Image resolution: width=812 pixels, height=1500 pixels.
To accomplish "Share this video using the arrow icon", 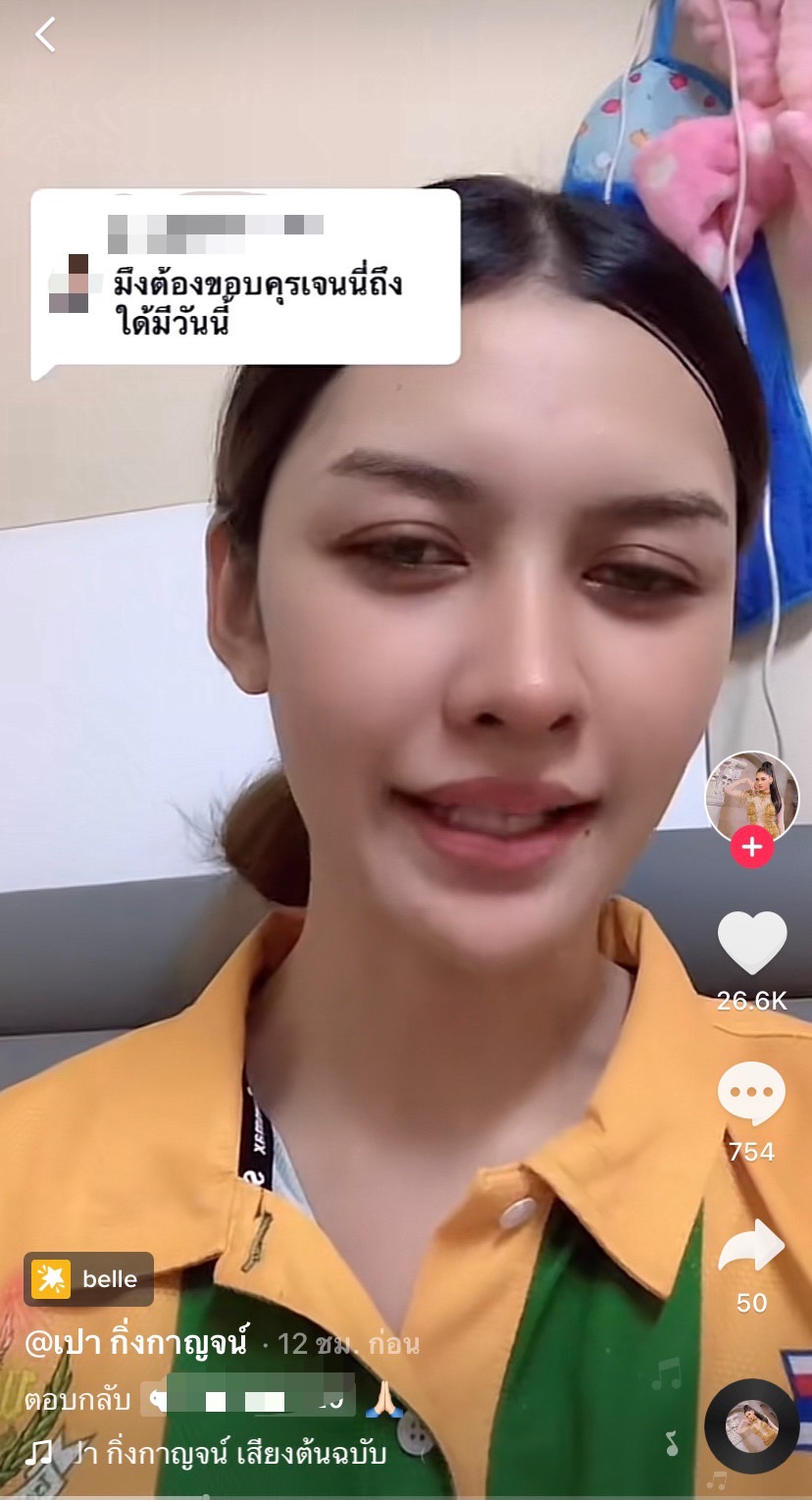I will [752, 1246].
